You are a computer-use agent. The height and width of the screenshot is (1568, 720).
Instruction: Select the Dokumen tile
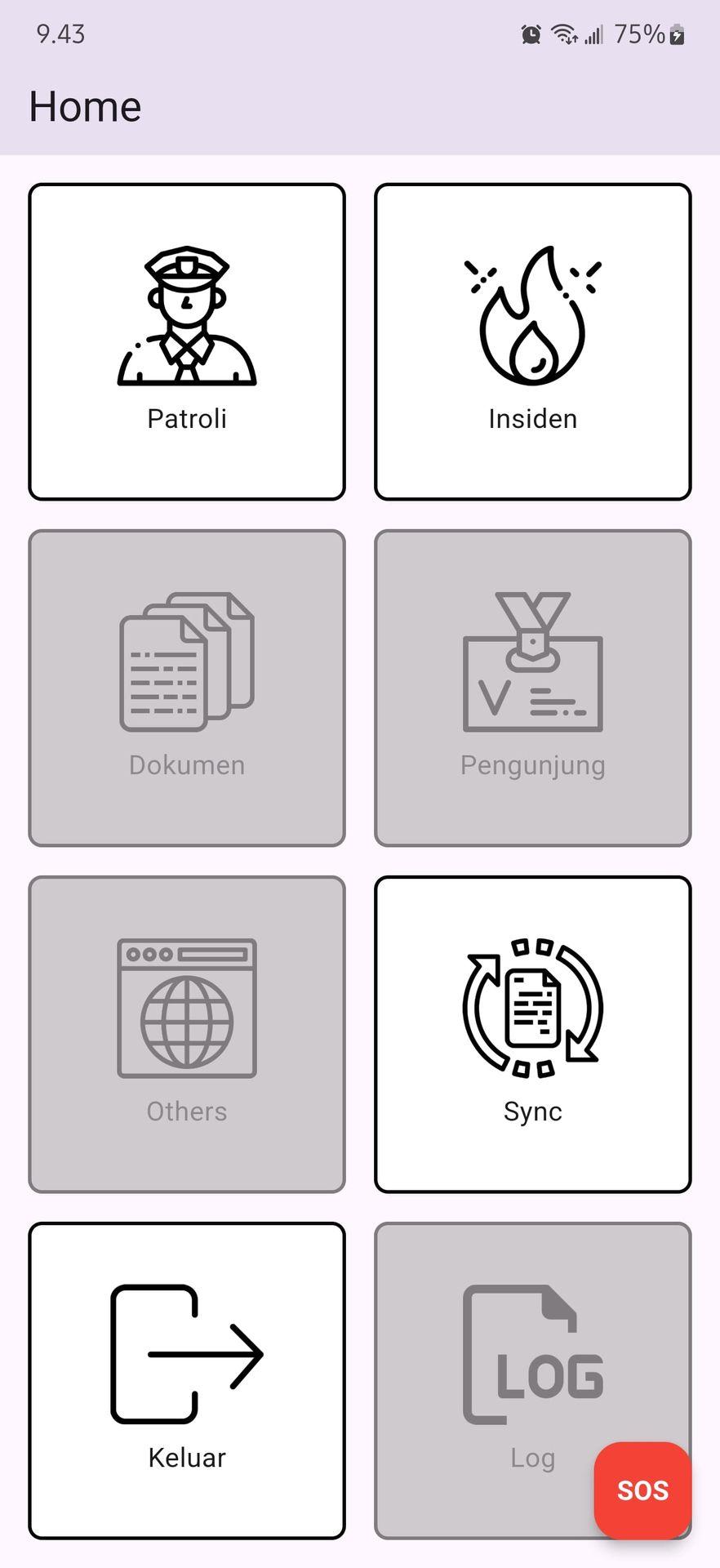(187, 688)
